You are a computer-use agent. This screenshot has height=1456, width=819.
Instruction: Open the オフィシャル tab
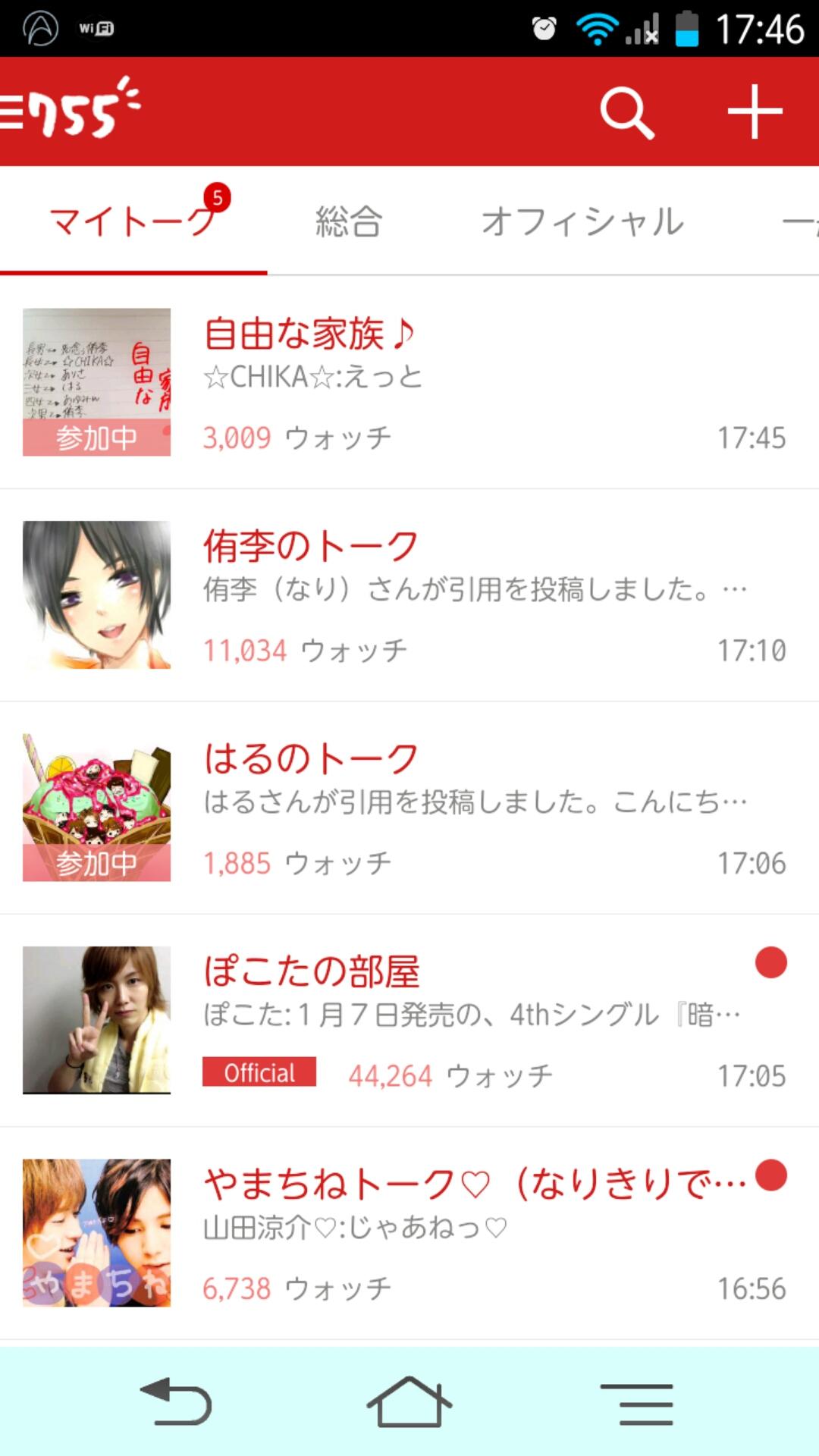[x=584, y=222]
